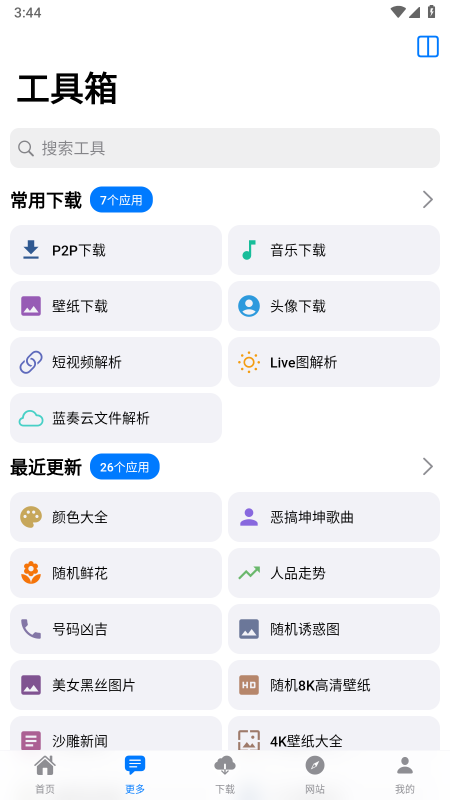Open 头像下载
This screenshot has height=800, width=450.
click(334, 306)
